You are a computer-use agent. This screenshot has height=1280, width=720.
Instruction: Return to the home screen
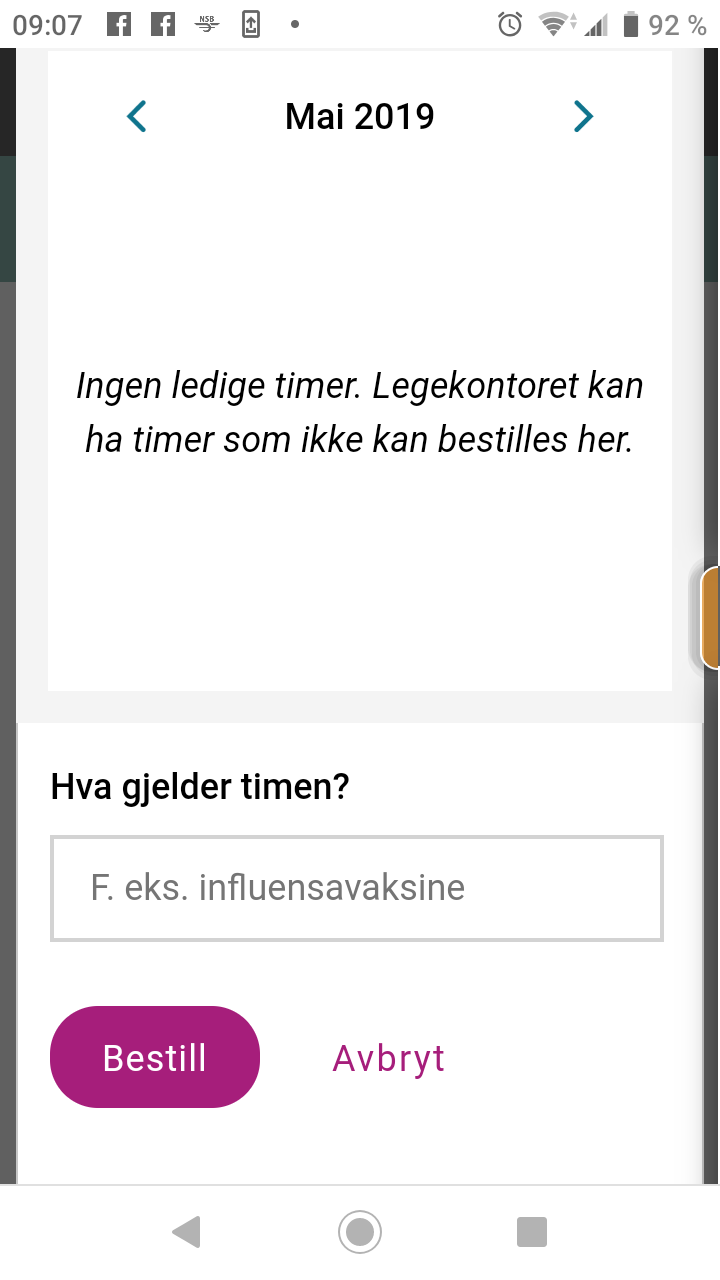[360, 1231]
